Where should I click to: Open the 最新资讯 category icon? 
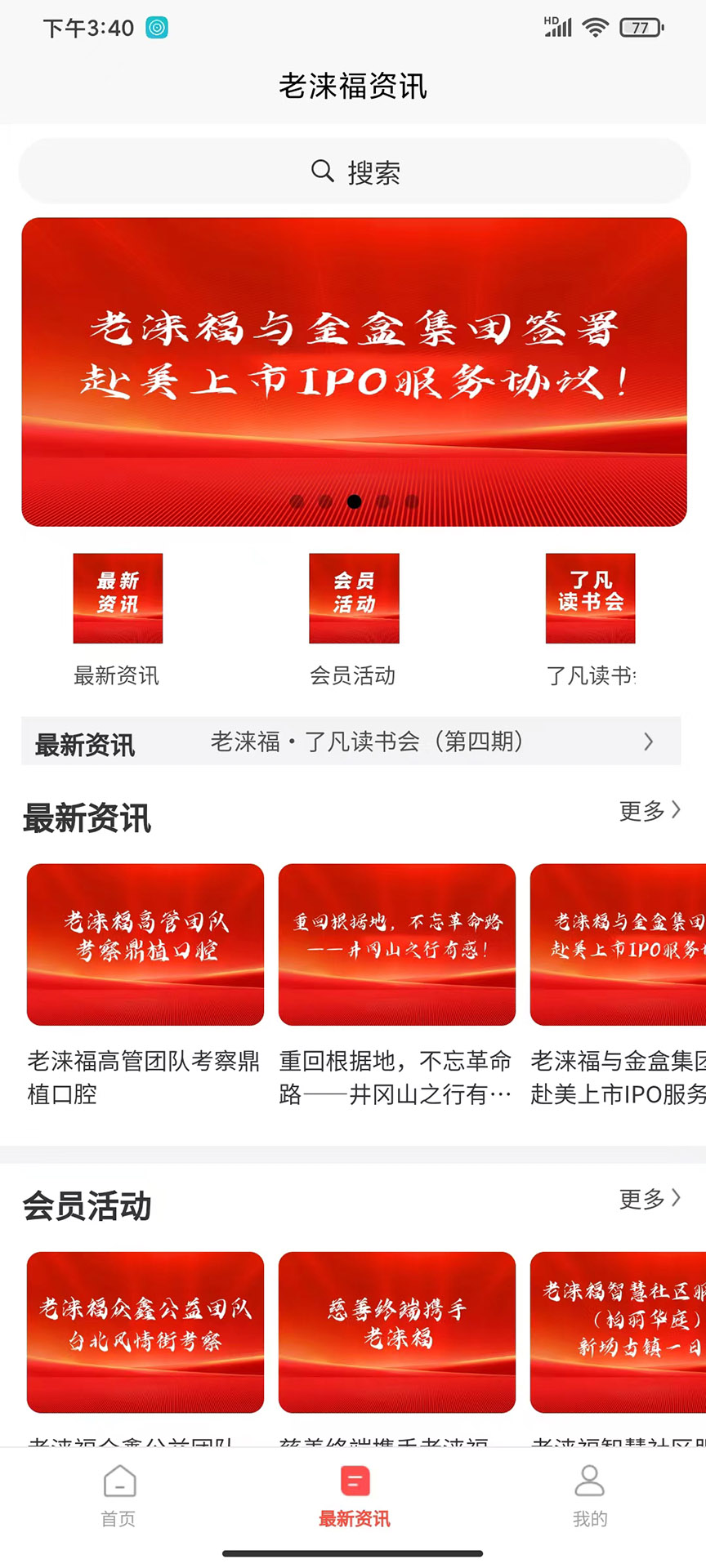(118, 599)
